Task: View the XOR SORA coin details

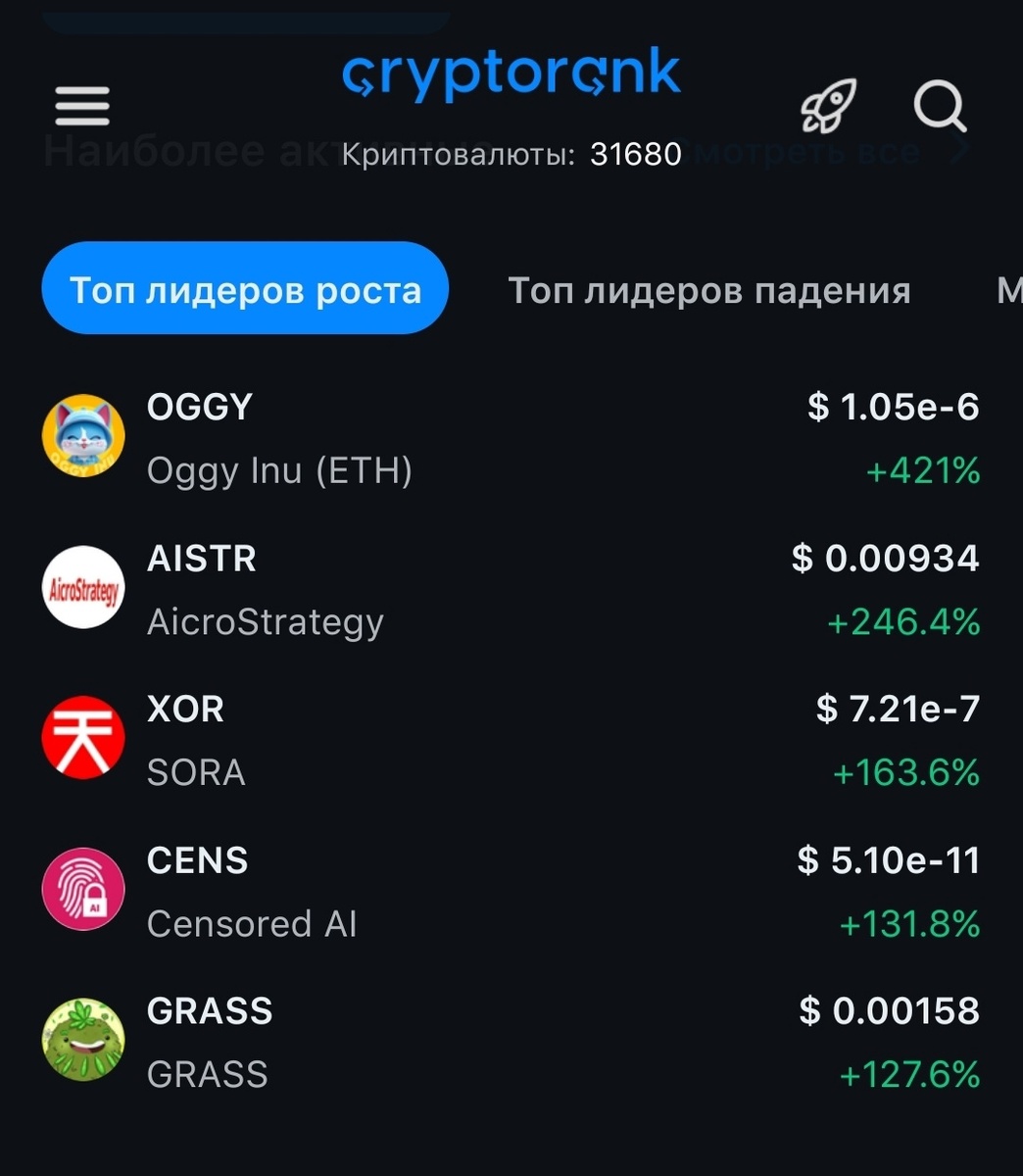Action: (510, 740)
